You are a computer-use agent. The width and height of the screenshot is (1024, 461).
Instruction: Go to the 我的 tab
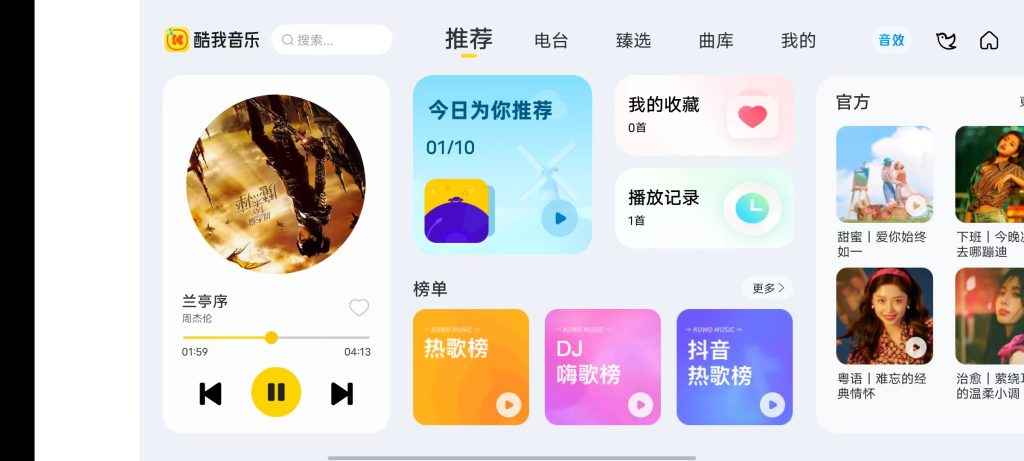[798, 41]
